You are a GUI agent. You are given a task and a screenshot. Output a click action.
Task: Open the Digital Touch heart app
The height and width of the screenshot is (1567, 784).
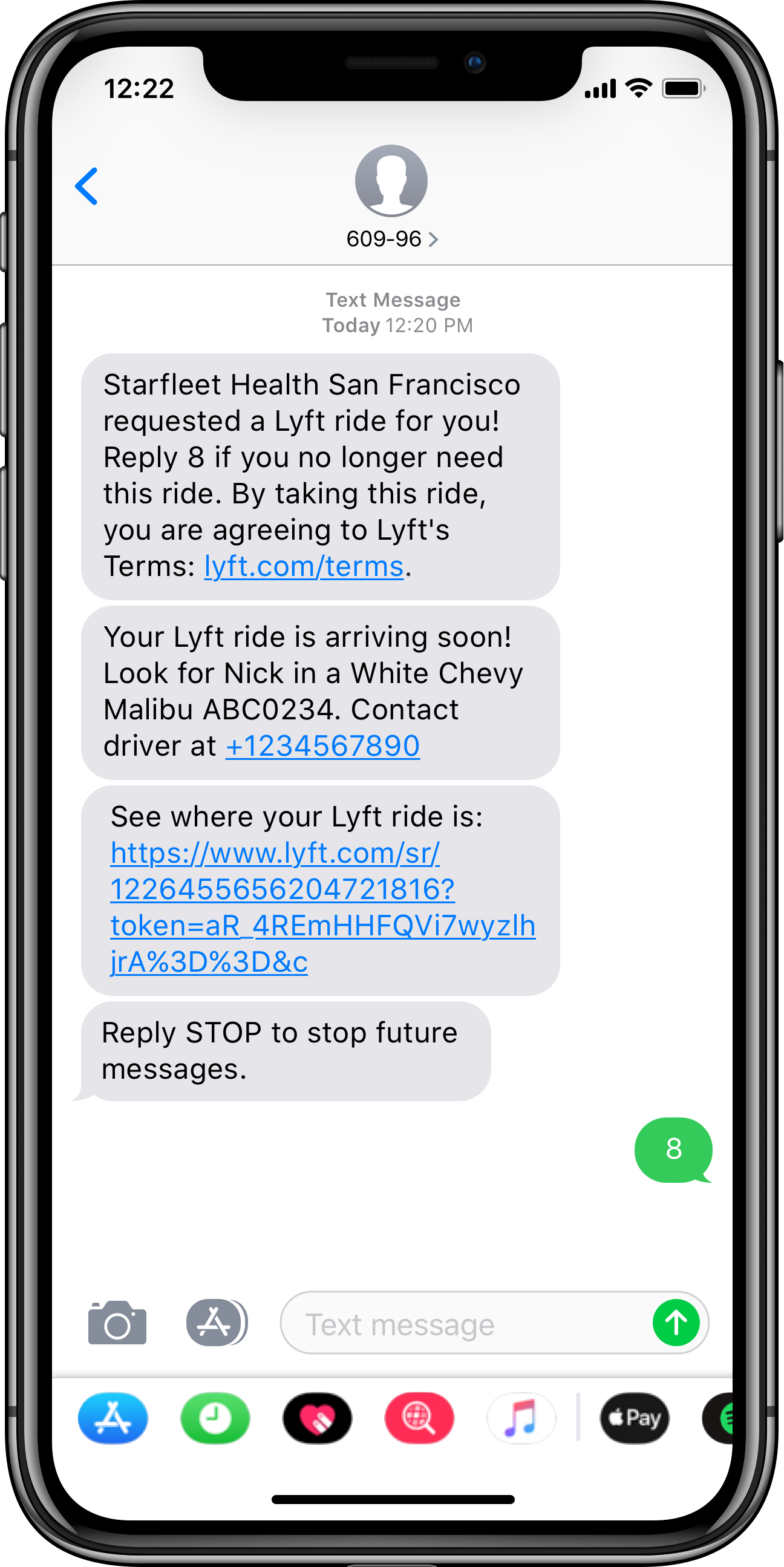[318, 1418]
